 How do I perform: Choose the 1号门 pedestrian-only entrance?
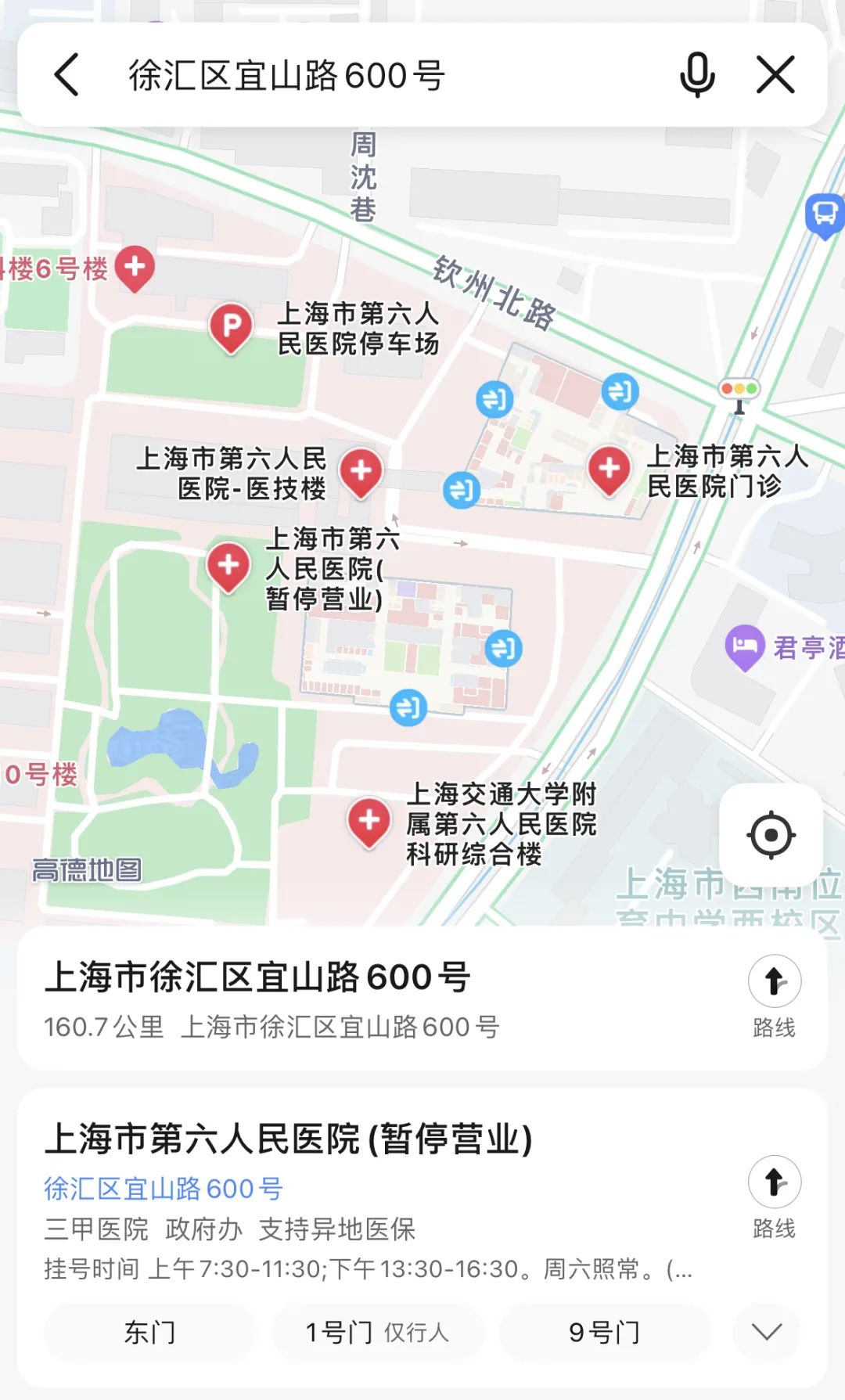(x=377, y=1332)
